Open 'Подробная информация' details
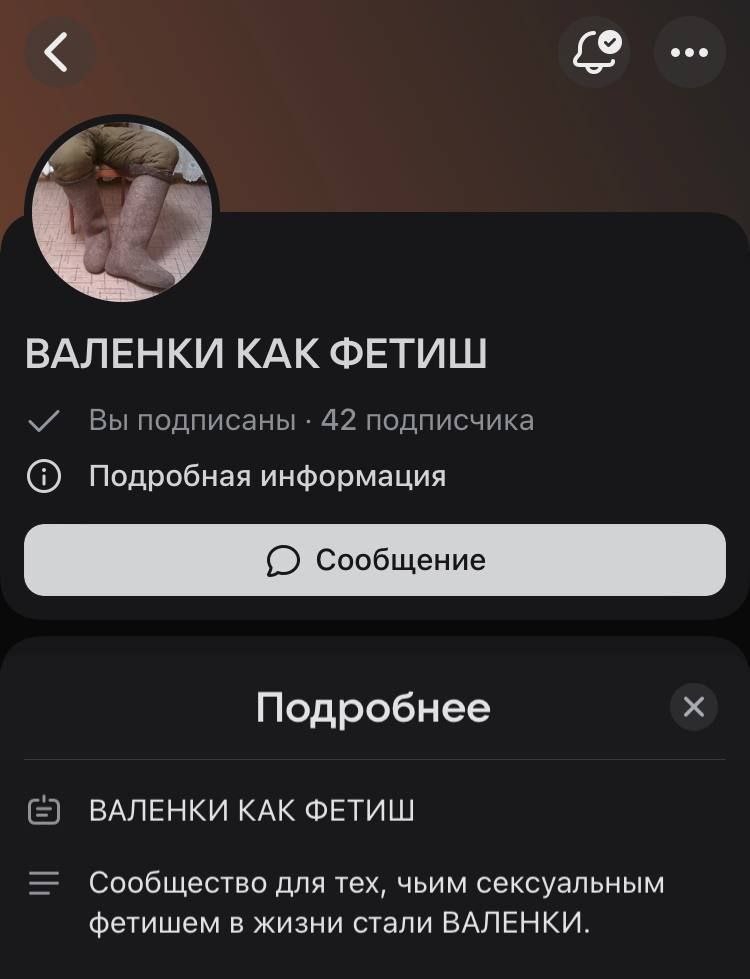Image resolution: width=750 pixels, height=979 pixels. [266, 476]
